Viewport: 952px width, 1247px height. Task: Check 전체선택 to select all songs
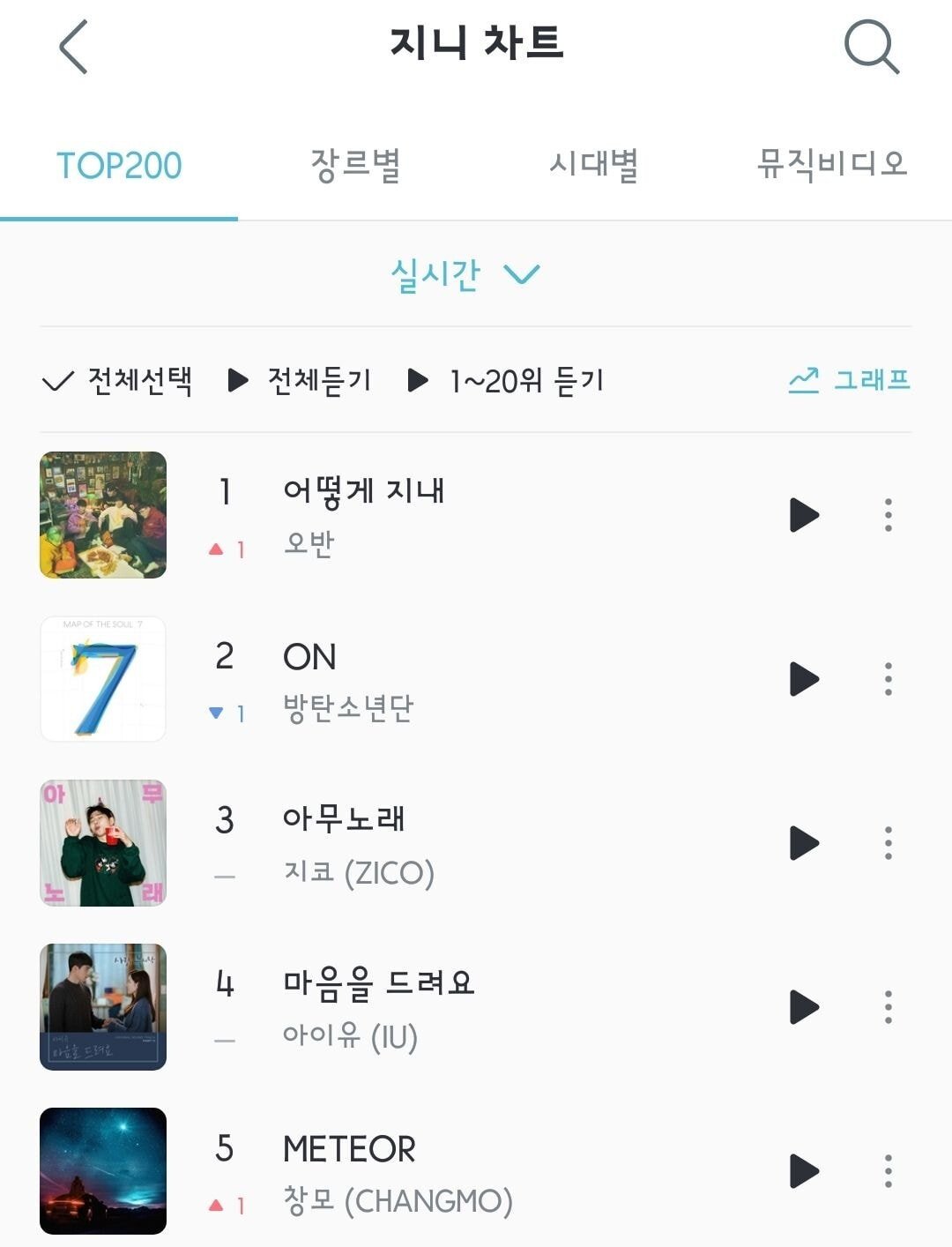click(118, 381)
